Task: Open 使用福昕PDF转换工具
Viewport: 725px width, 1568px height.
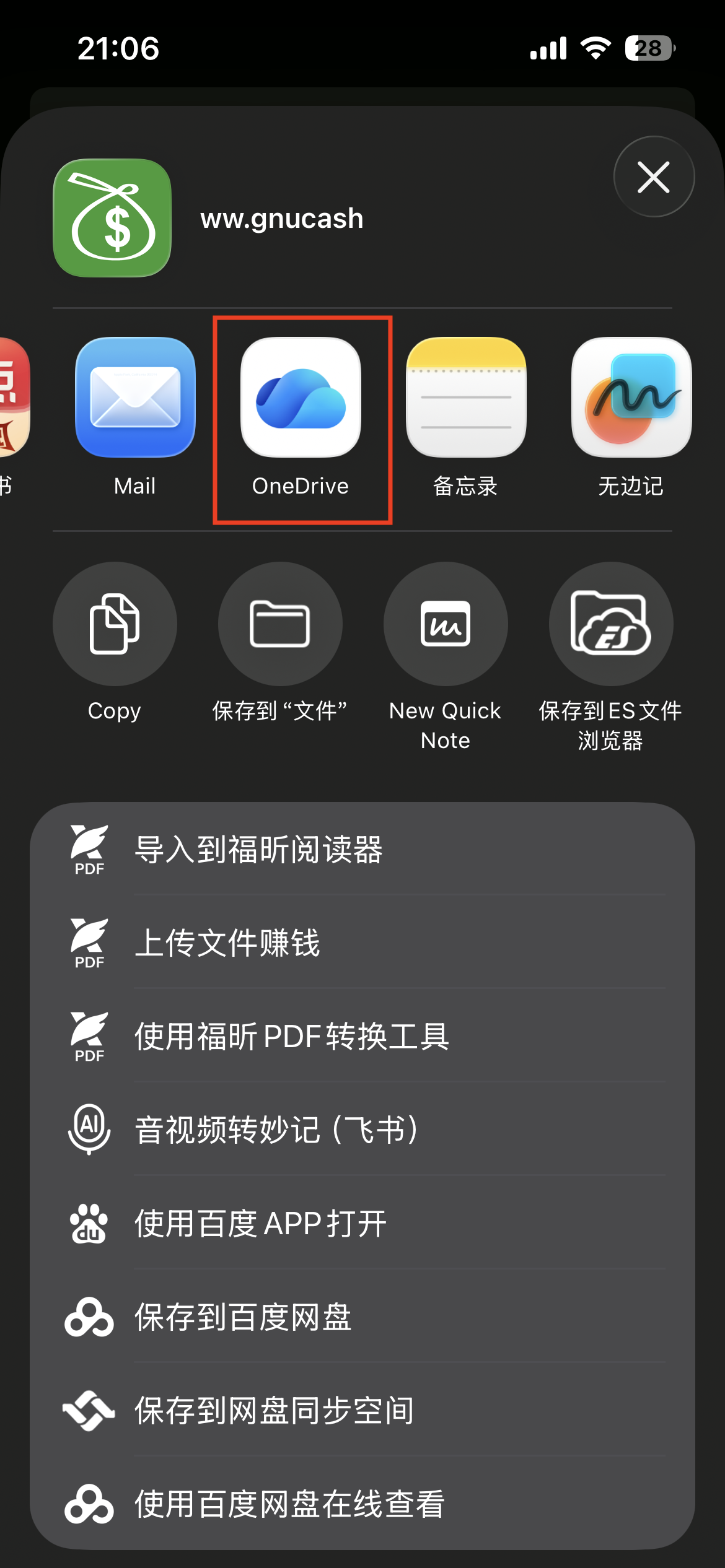Action: click(362, 1036)
